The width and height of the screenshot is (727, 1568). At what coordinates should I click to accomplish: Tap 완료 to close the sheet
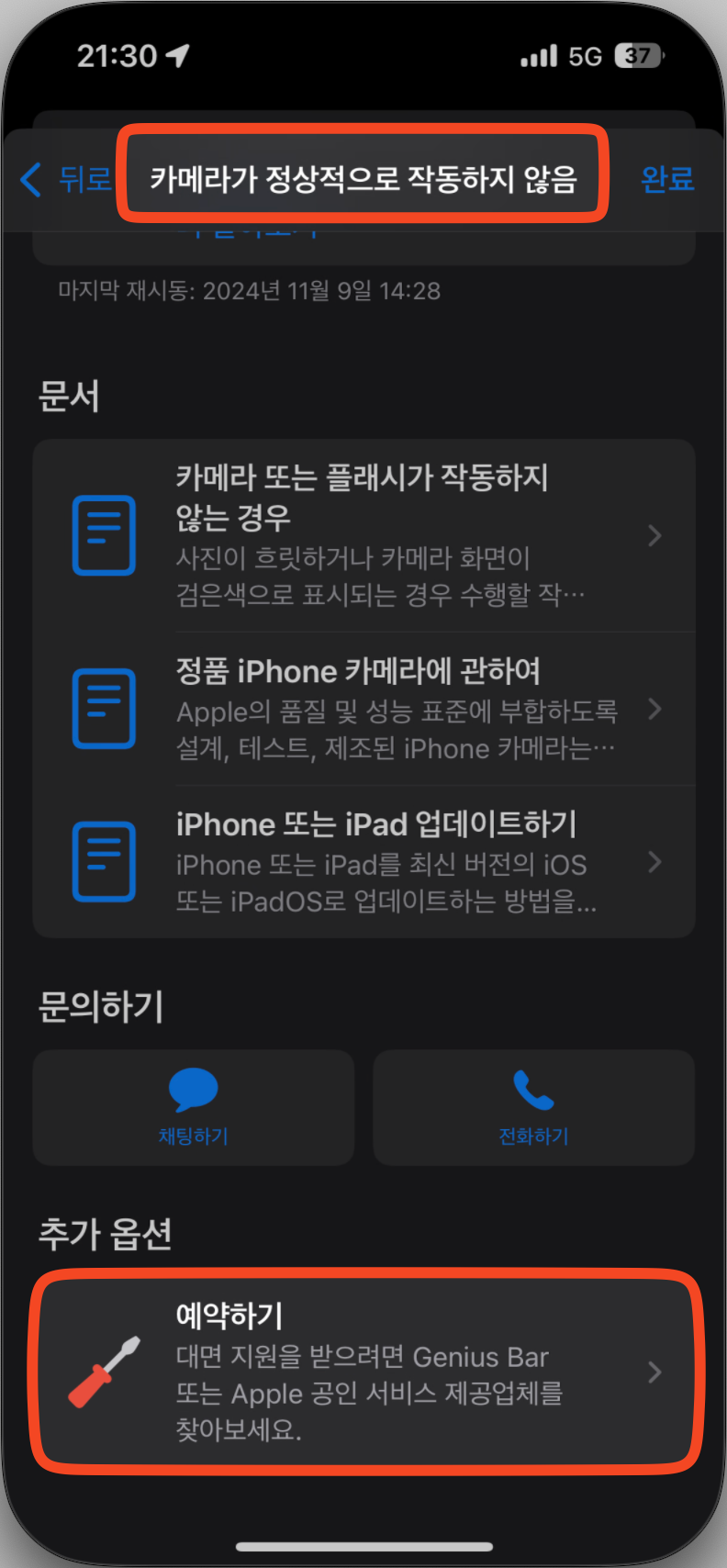666,179
